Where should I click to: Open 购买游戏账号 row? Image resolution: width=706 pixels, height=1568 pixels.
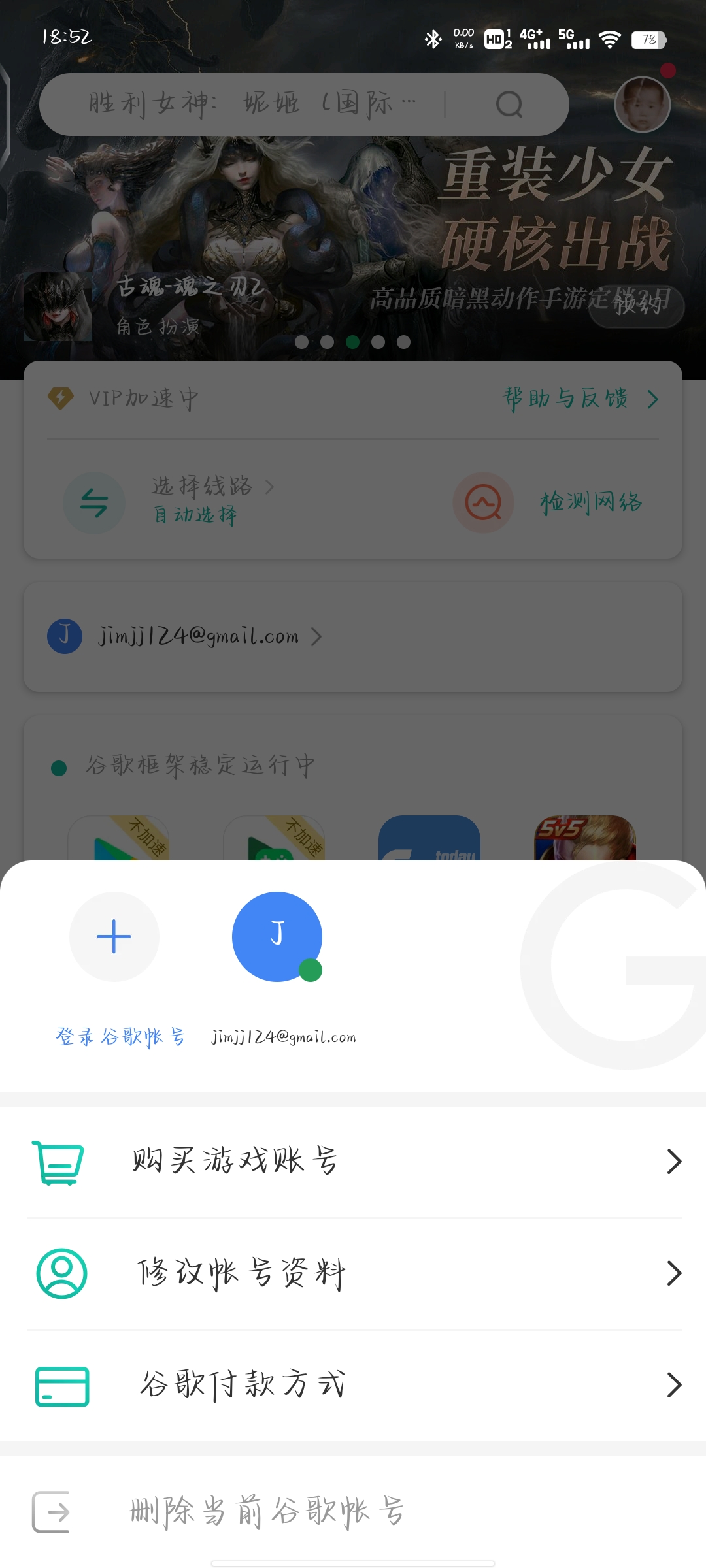tap(353, 1161)
